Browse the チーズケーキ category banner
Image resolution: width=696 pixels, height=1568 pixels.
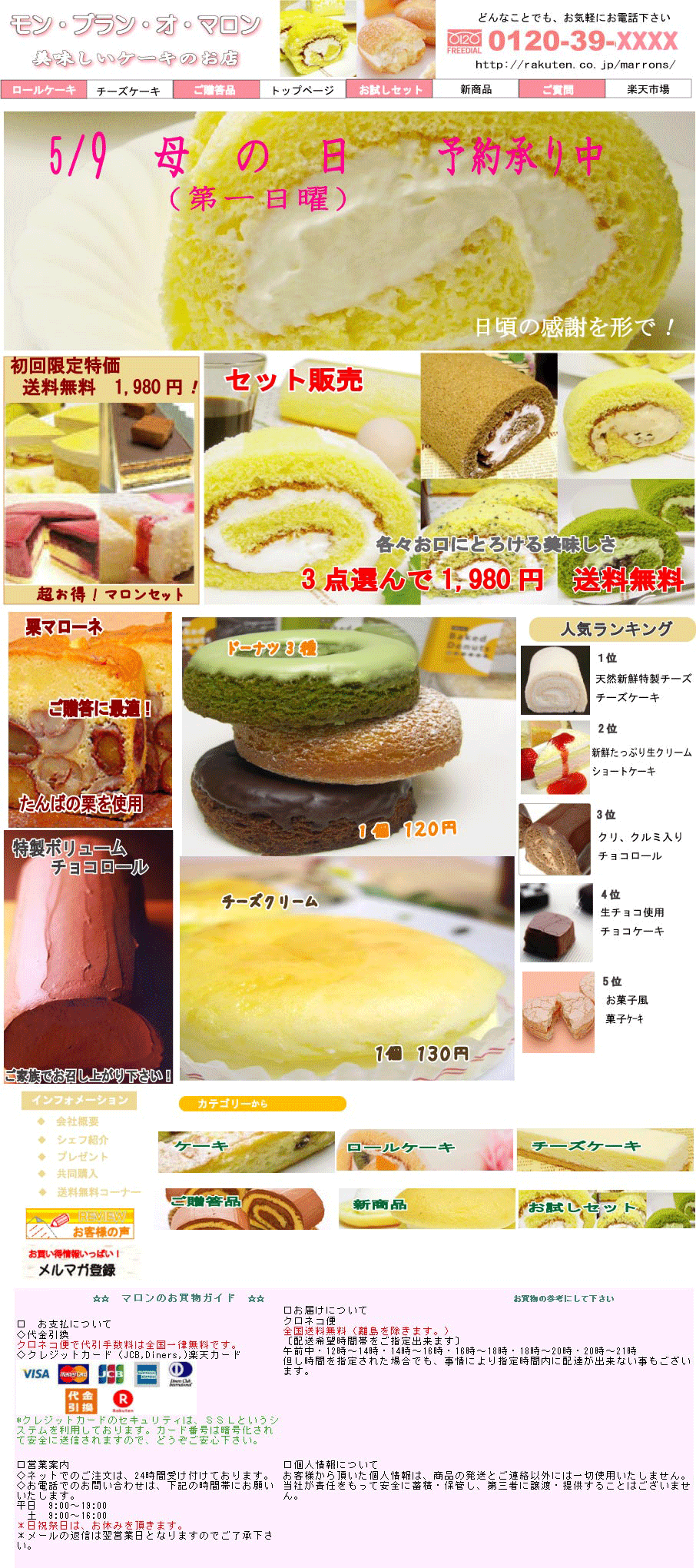(x=605, y=1149)
